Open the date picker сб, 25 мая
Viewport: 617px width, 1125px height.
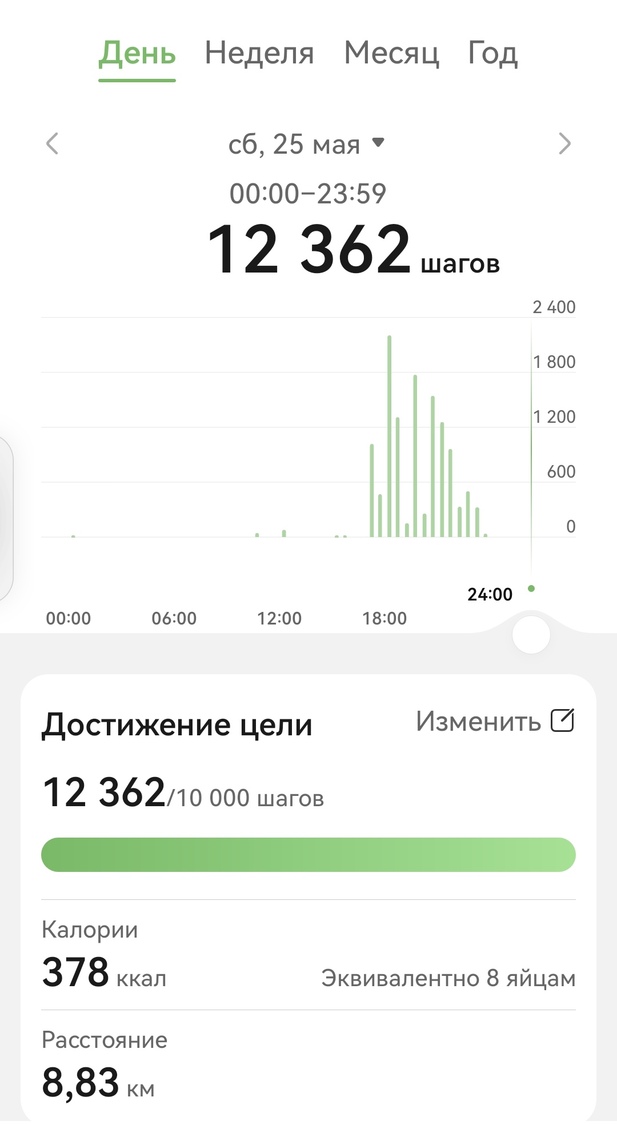[x=307, y=144]
